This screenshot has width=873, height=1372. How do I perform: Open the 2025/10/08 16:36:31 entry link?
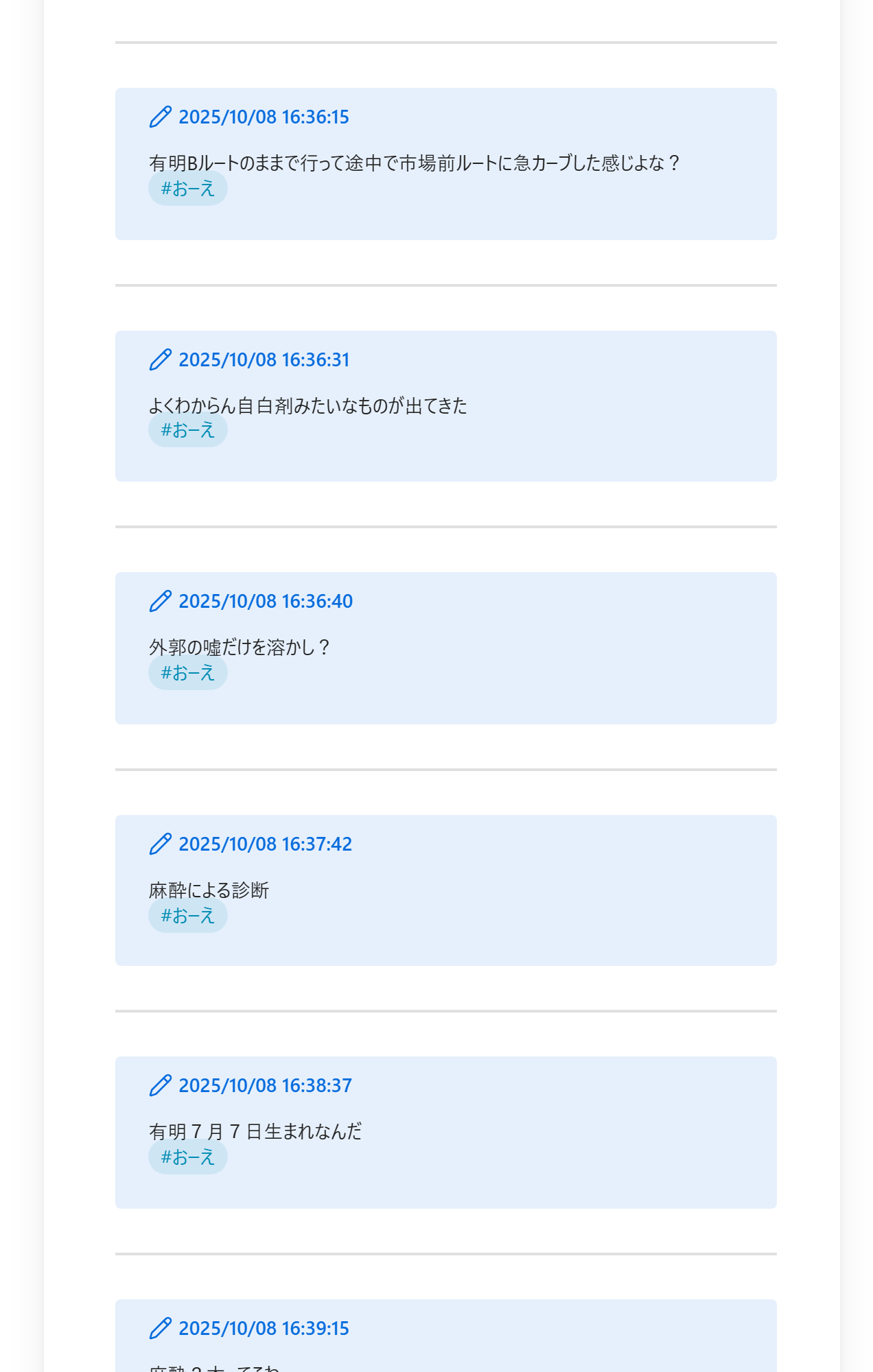tap(264, 360)
